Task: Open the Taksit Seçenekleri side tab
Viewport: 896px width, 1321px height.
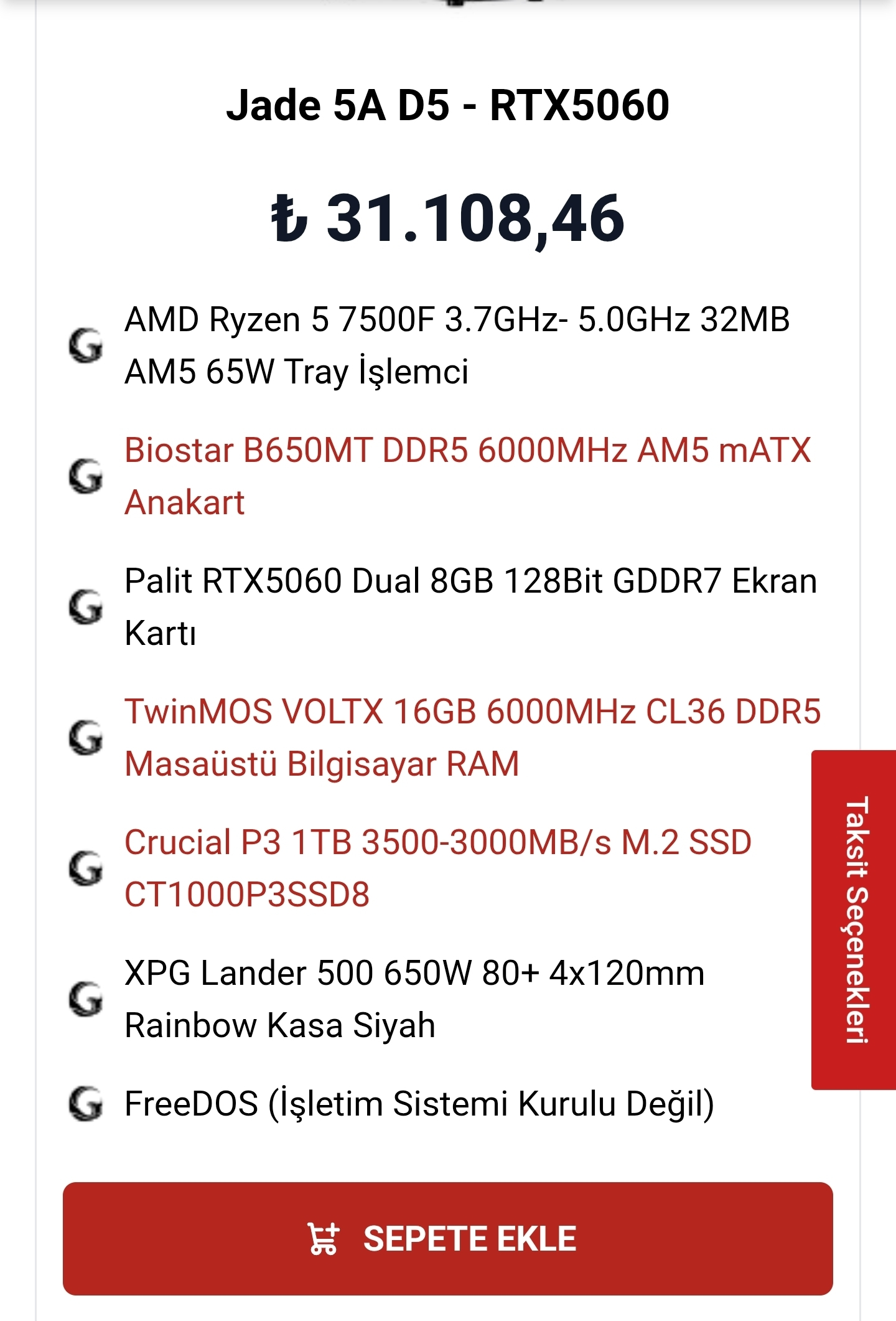Action: click(x=854, y=919)
